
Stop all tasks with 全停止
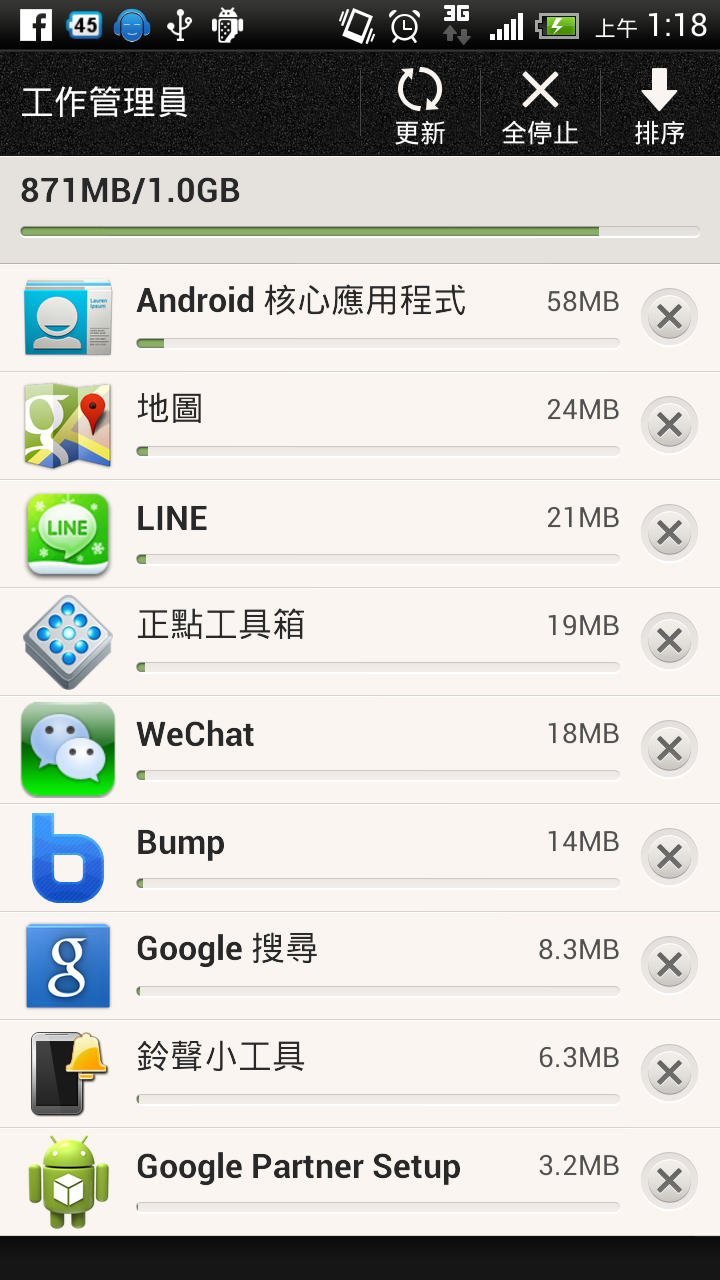[540, 104]
